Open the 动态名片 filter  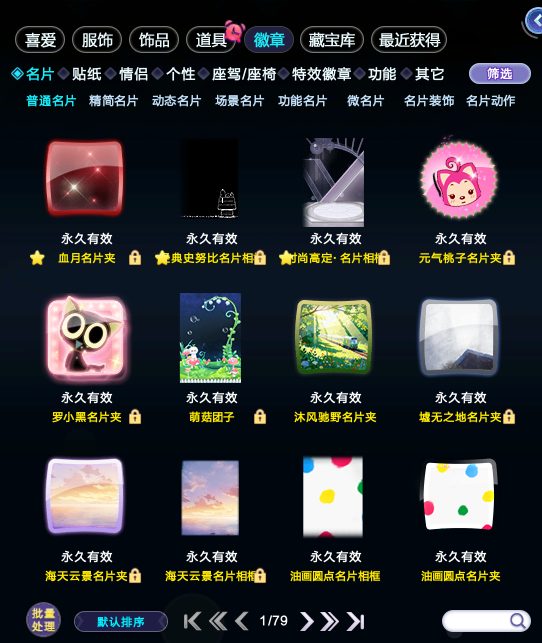click(177, 100)
